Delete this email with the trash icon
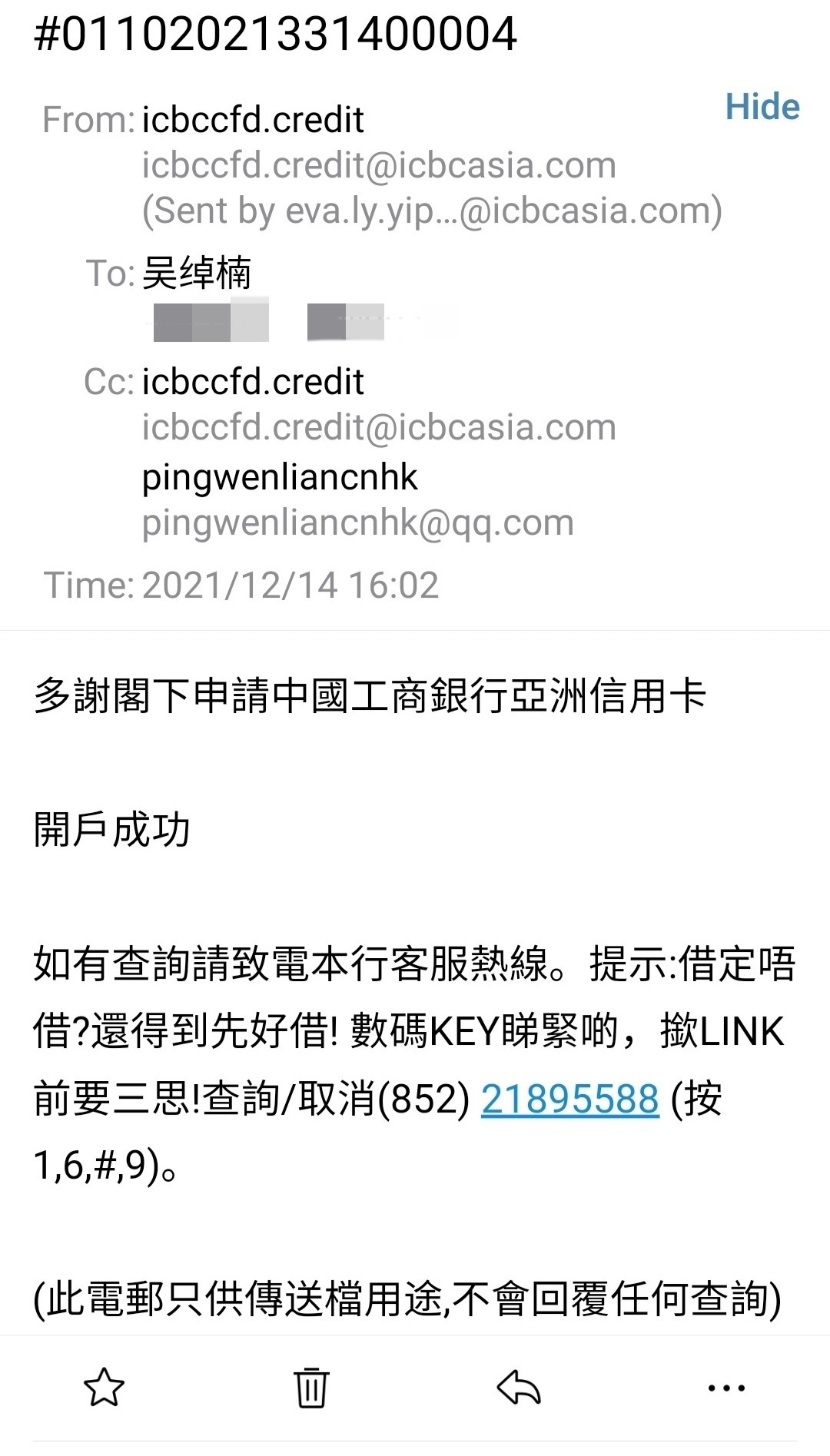Viewport: 830px width, 1456px height. [311, 1388]
